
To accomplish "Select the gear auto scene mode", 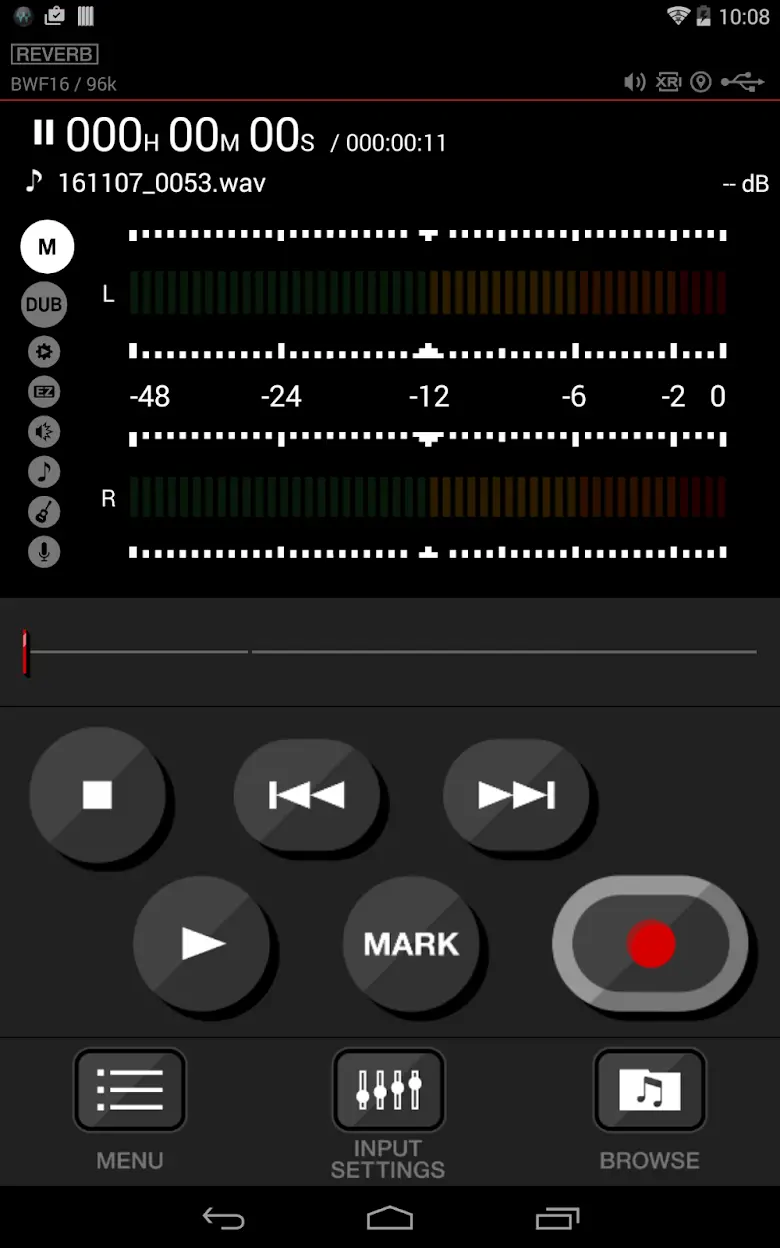I will tap(44, 352).
